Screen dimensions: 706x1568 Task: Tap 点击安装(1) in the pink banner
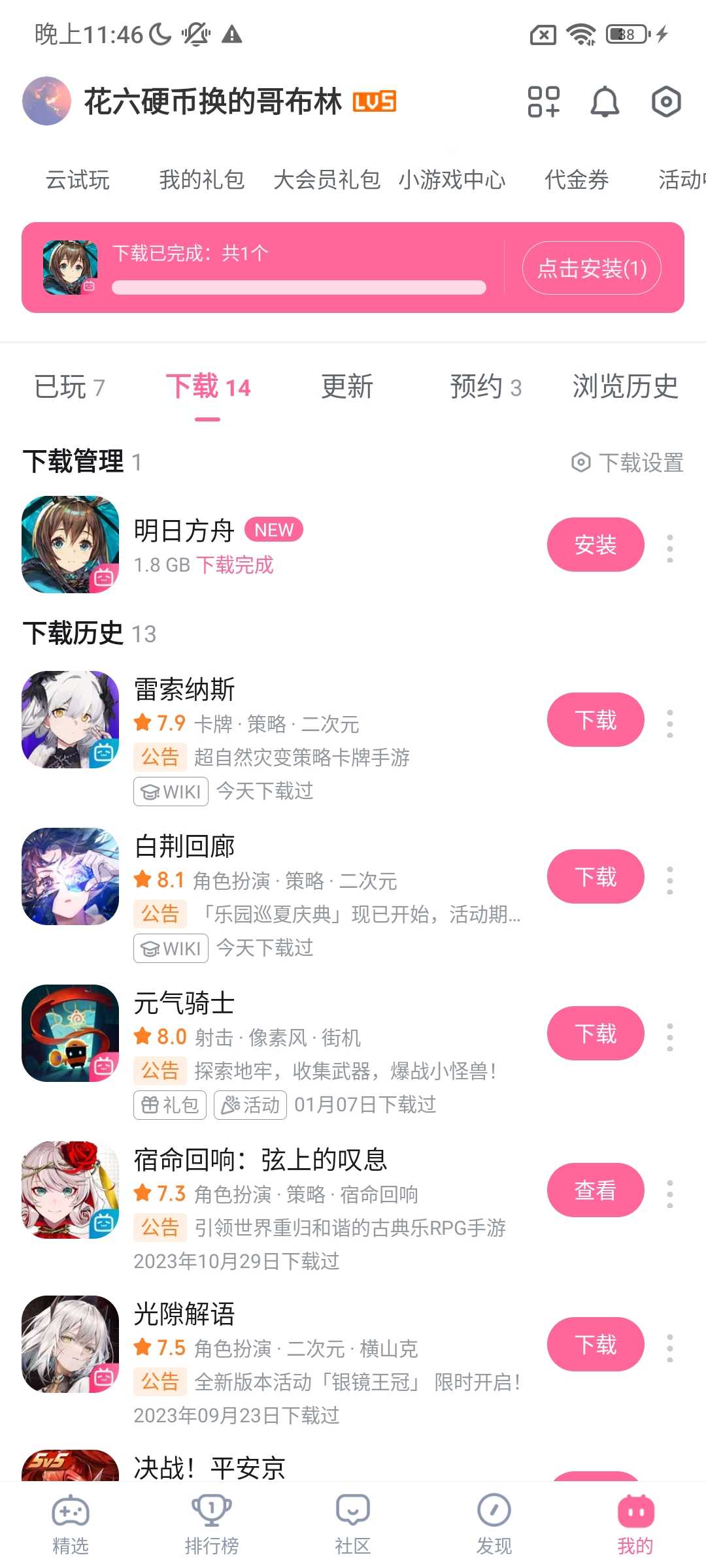click(x=592, y=268)
